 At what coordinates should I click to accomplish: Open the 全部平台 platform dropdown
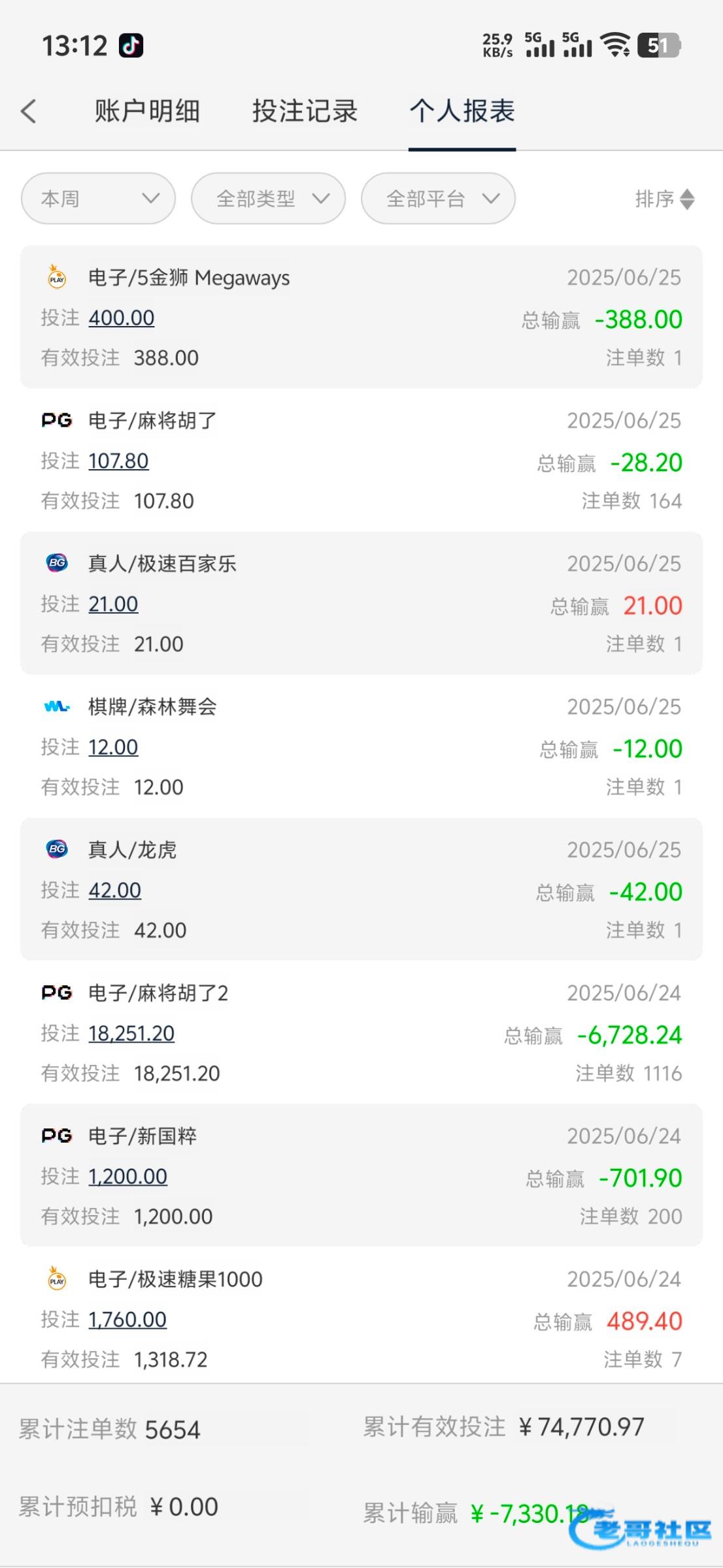point(438,198)
